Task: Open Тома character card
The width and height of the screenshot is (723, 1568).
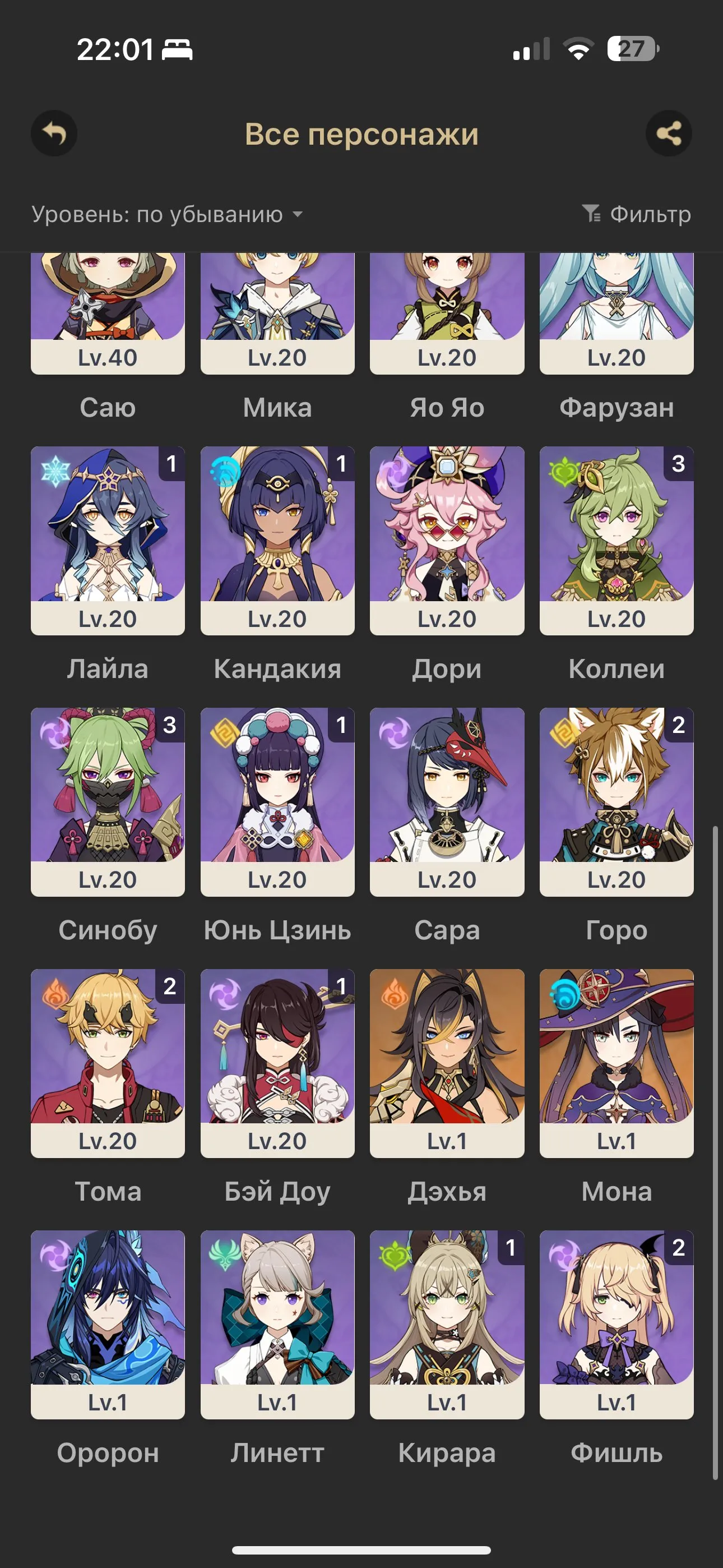Action: click(x=108, y=1063)
